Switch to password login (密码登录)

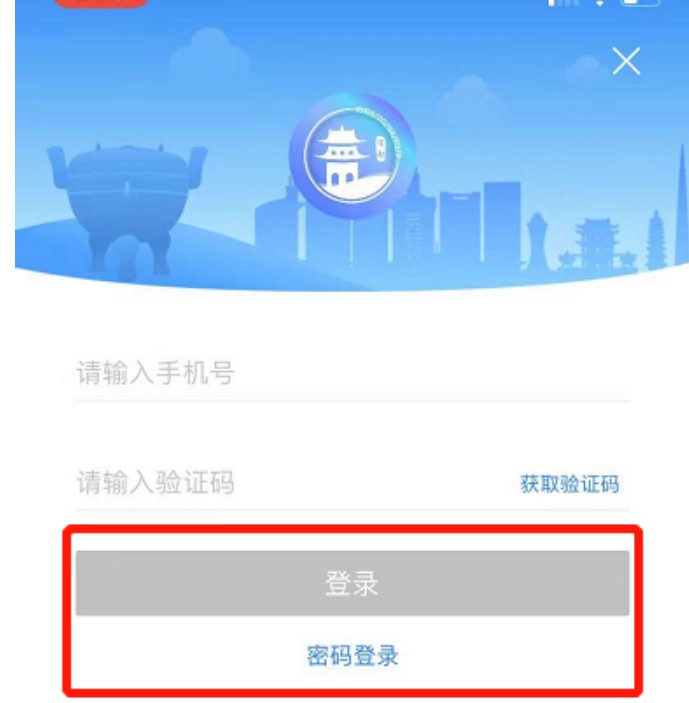352,656
